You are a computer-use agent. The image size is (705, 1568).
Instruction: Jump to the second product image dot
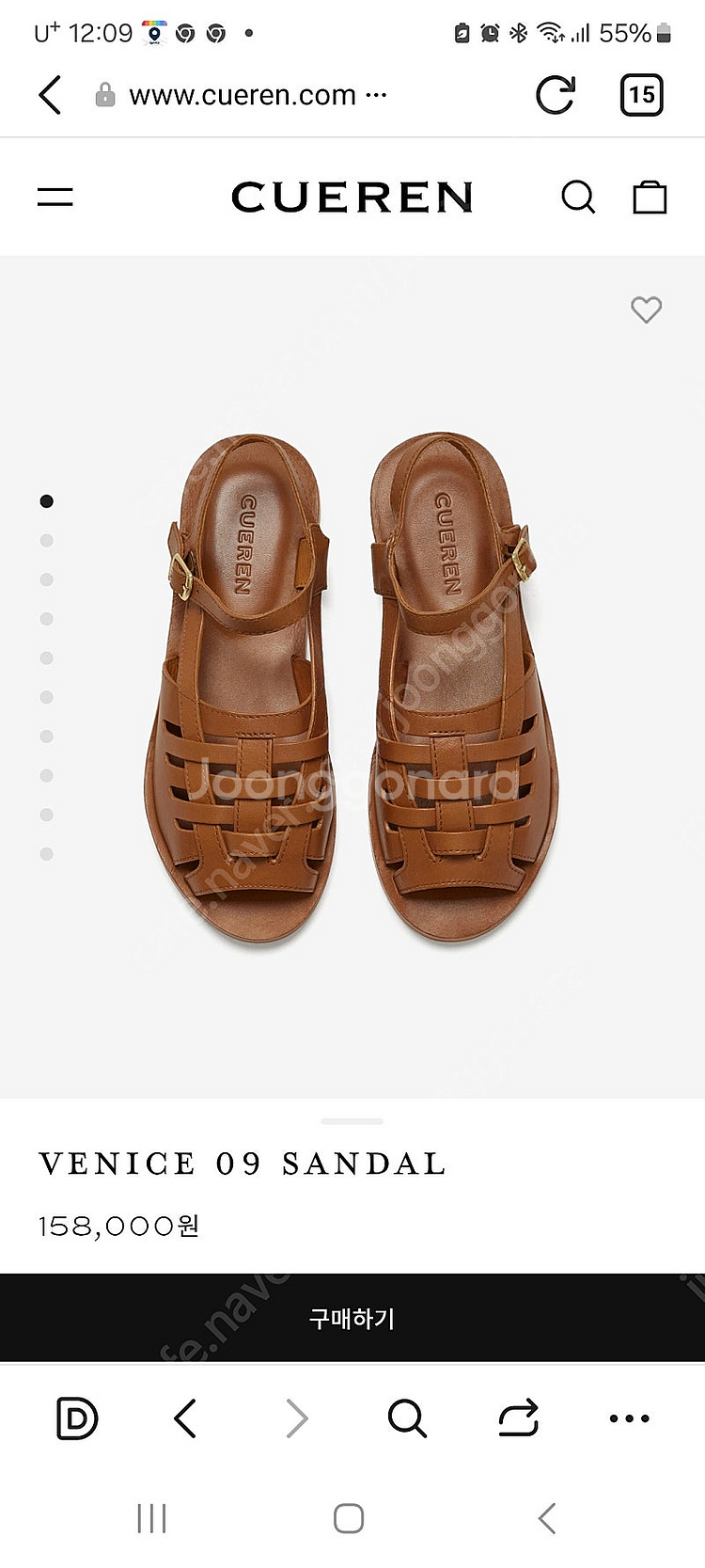tap(46, 541)
